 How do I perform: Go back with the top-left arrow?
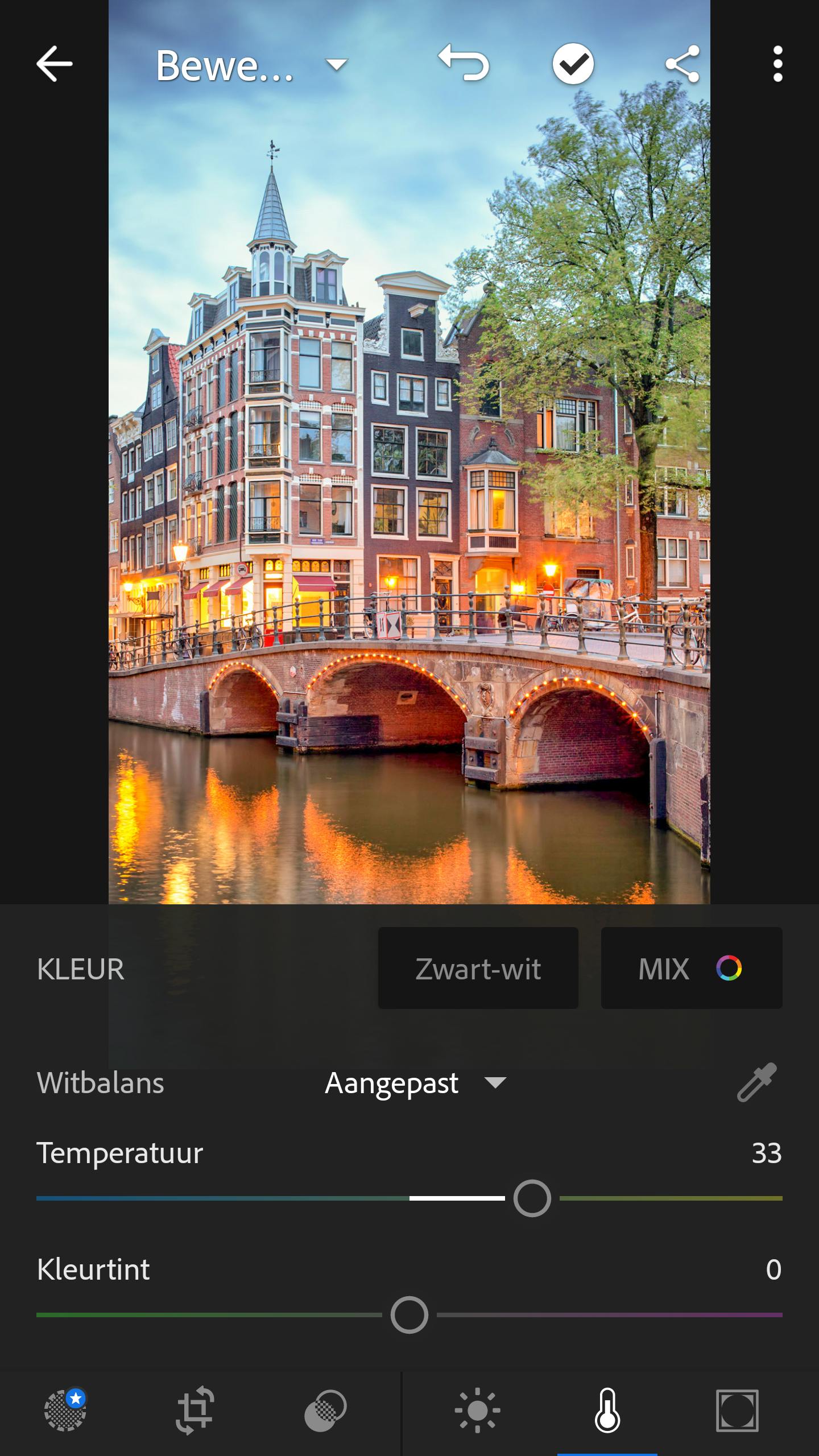click(x=55, y=64)
